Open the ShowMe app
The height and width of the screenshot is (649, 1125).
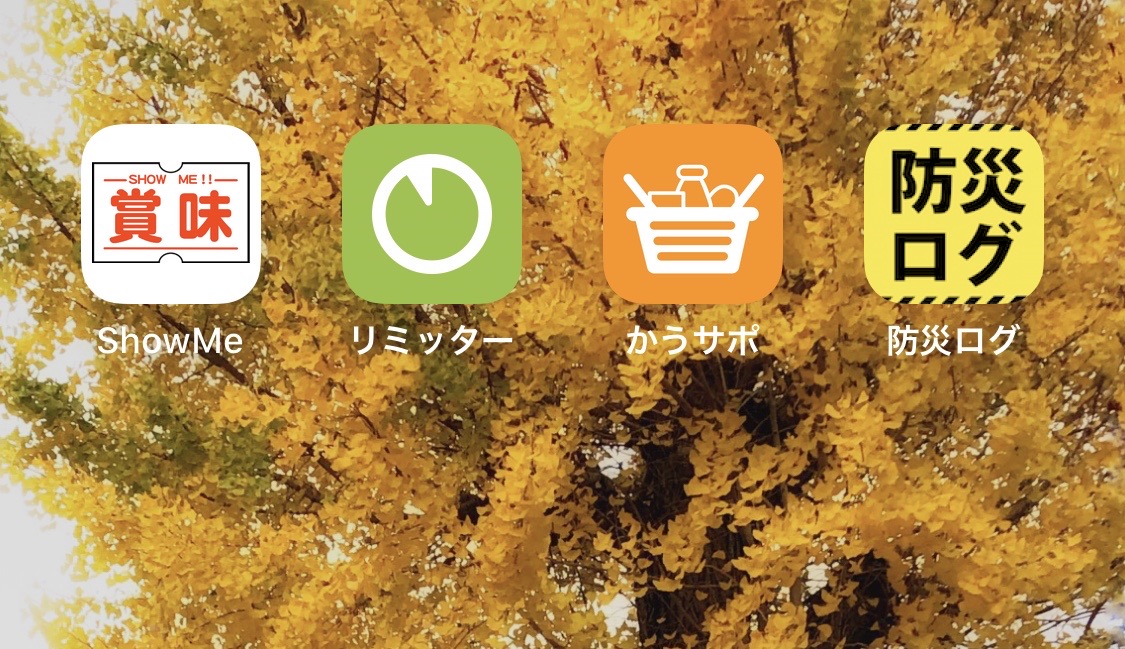click(171, 214)
